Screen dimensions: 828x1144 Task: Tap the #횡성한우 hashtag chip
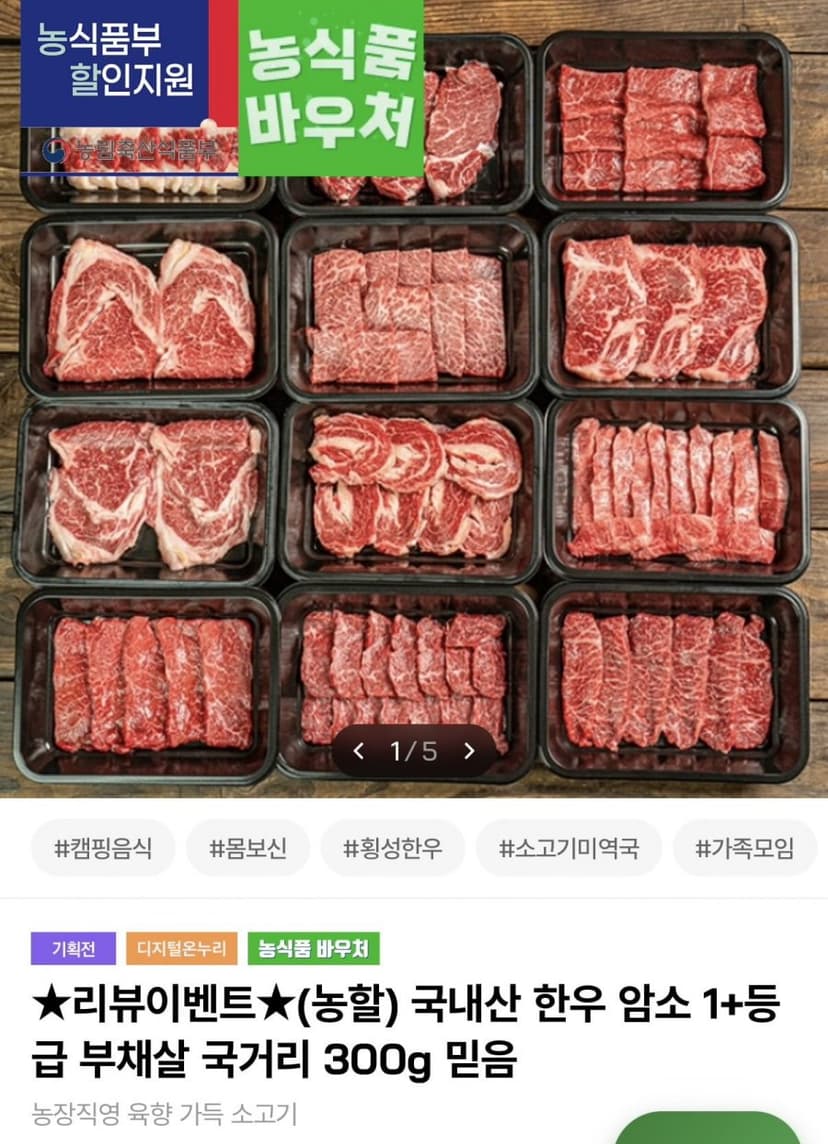click(392, 848)
